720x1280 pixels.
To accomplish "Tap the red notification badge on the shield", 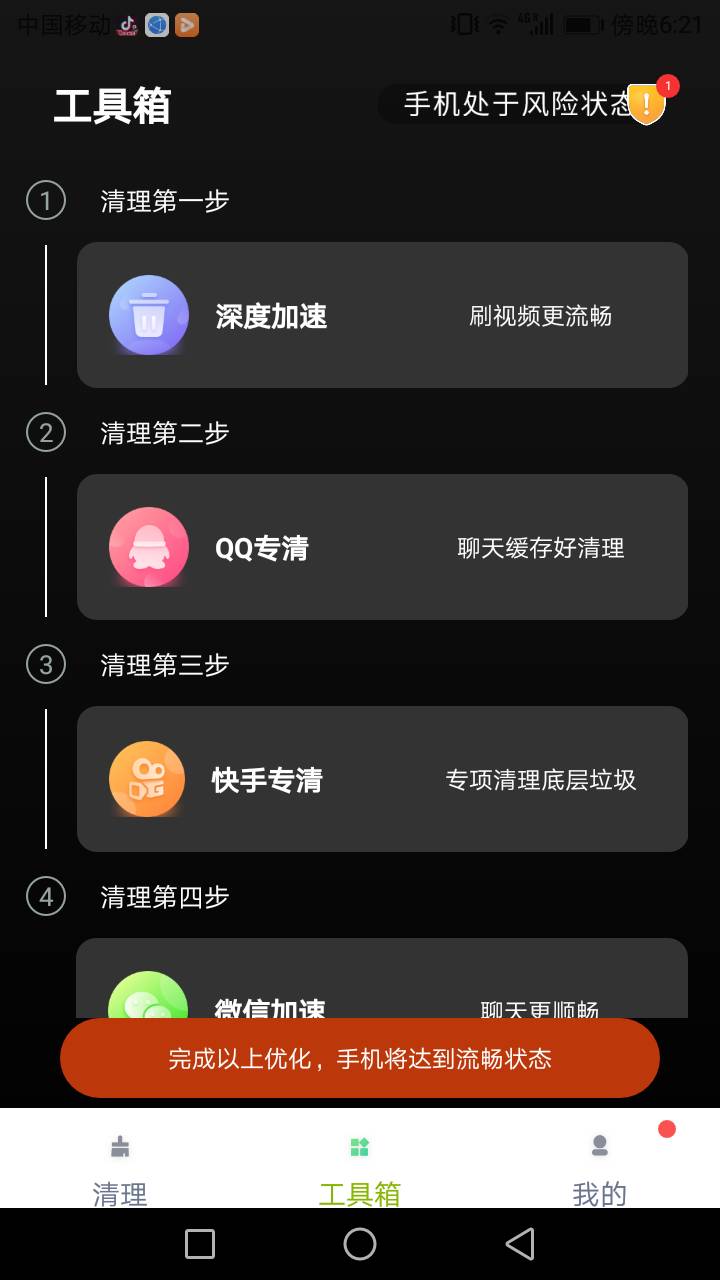I will (x=668, y=85).
